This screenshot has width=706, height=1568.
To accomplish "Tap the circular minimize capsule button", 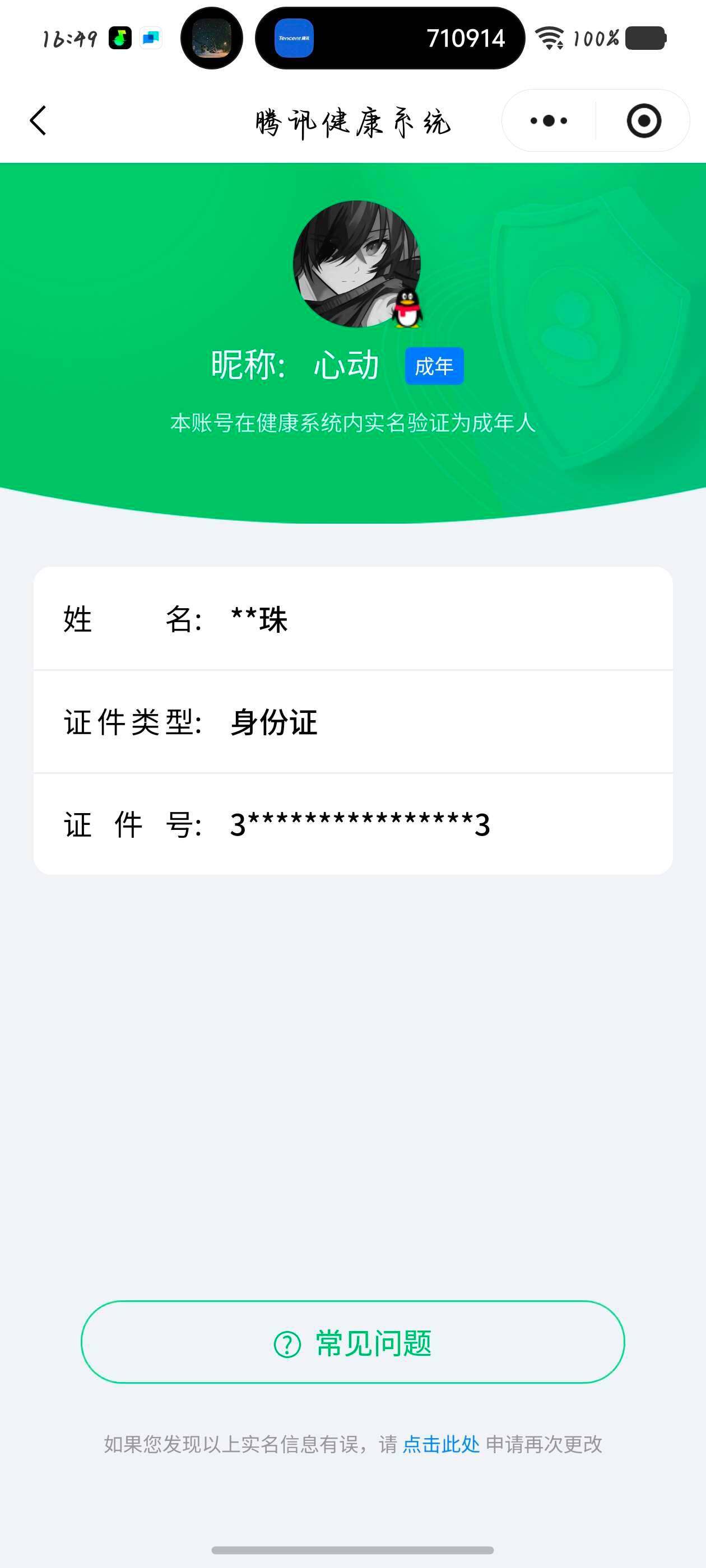I will (645, 120).
